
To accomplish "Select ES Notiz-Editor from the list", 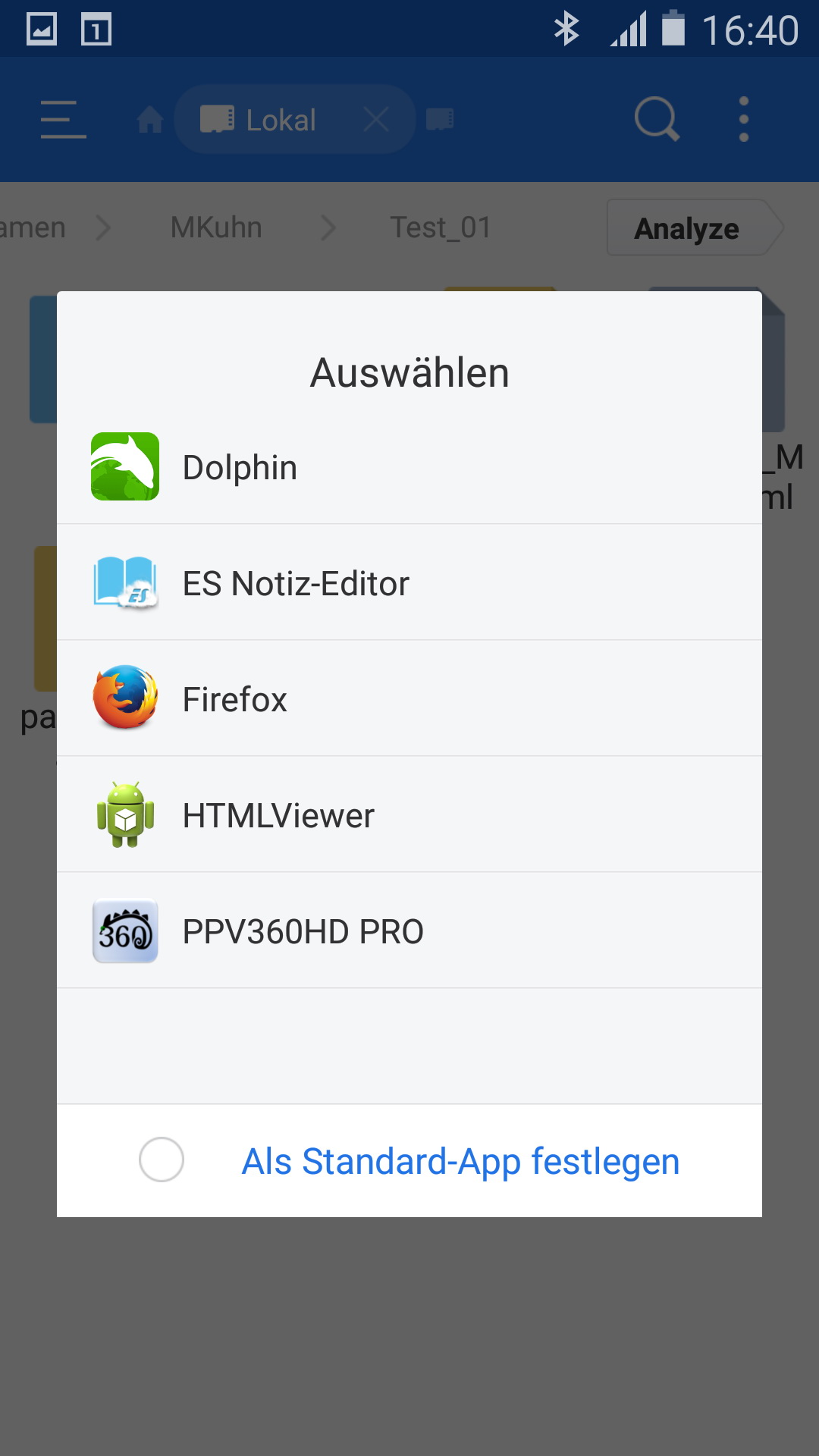I will [409, 583].
